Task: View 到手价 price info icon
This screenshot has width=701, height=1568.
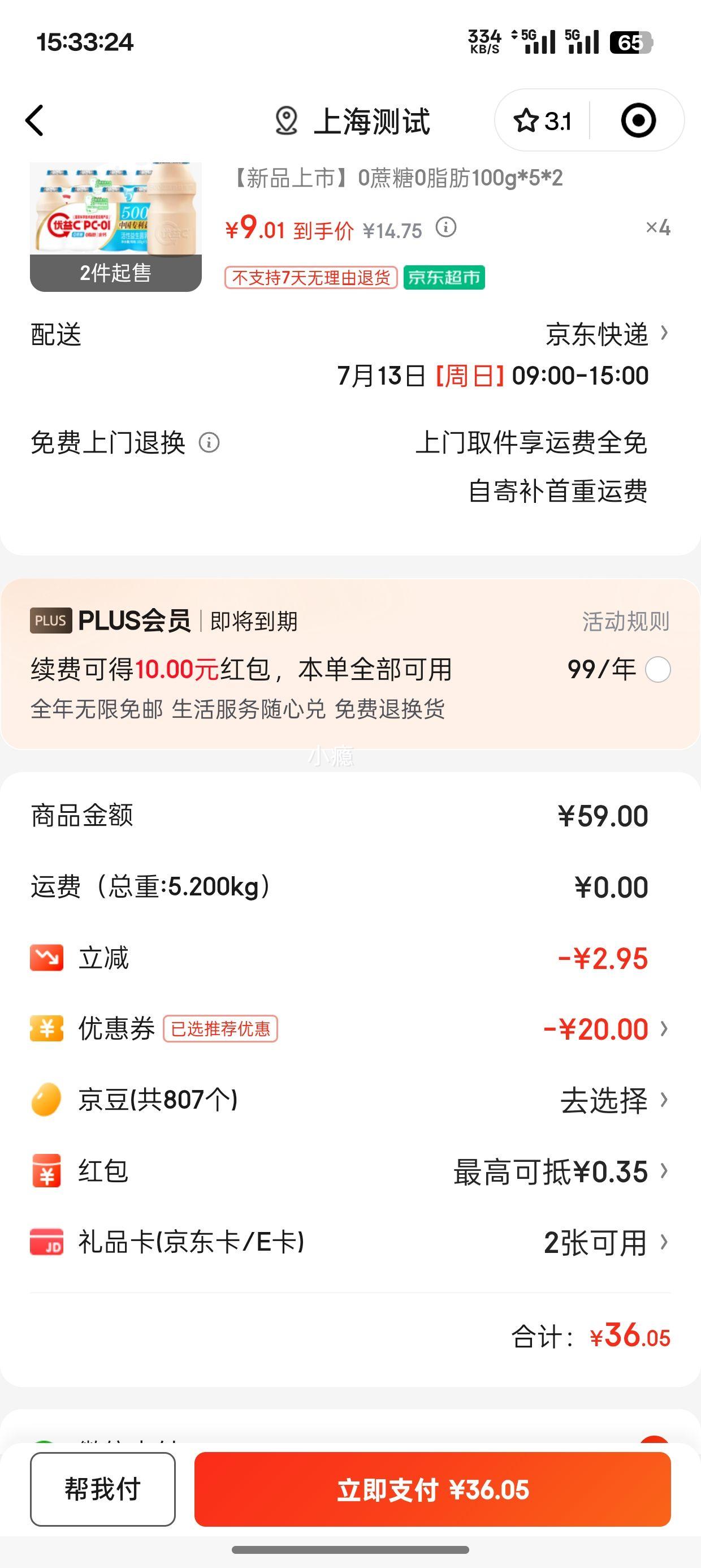Action: point(446,227)
